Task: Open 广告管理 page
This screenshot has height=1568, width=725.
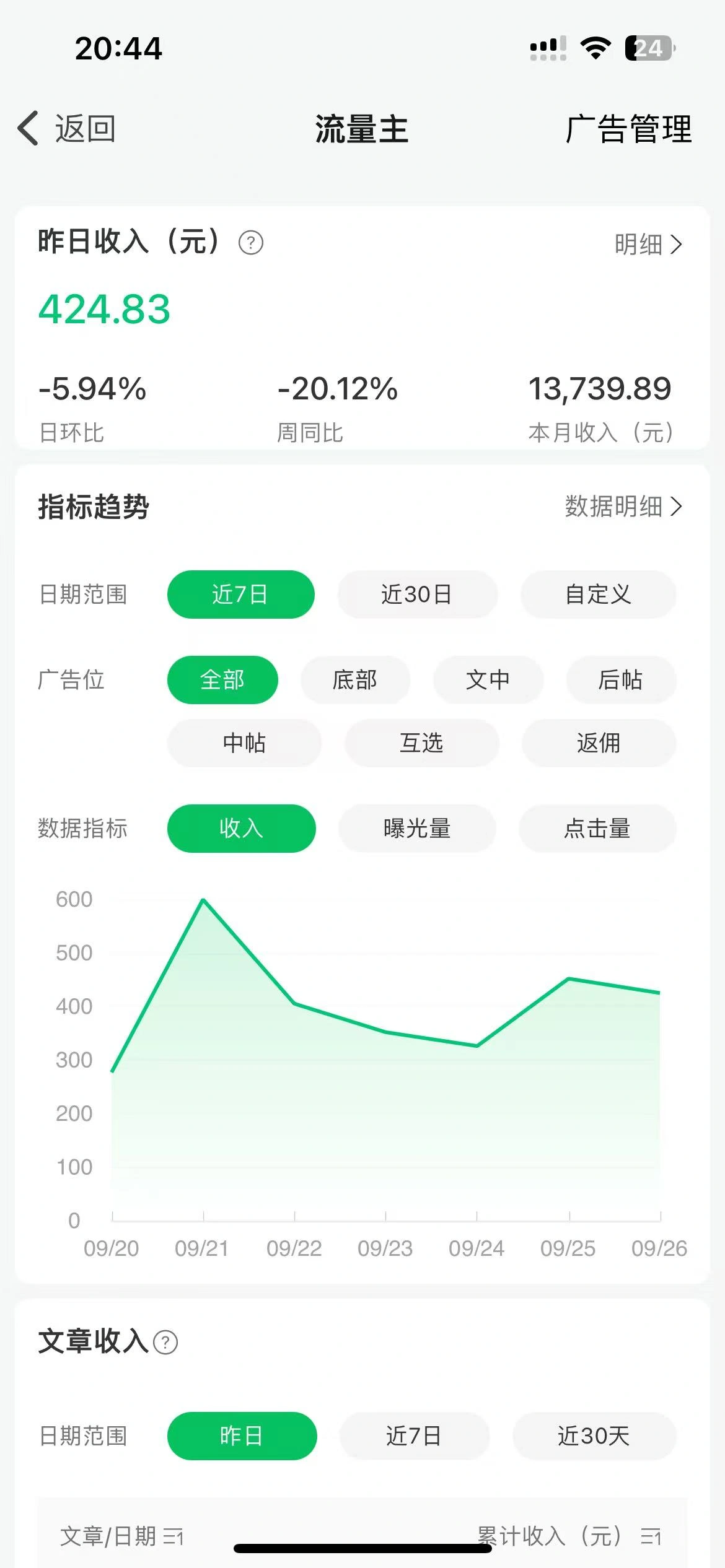Action: [x=629, y=129]
